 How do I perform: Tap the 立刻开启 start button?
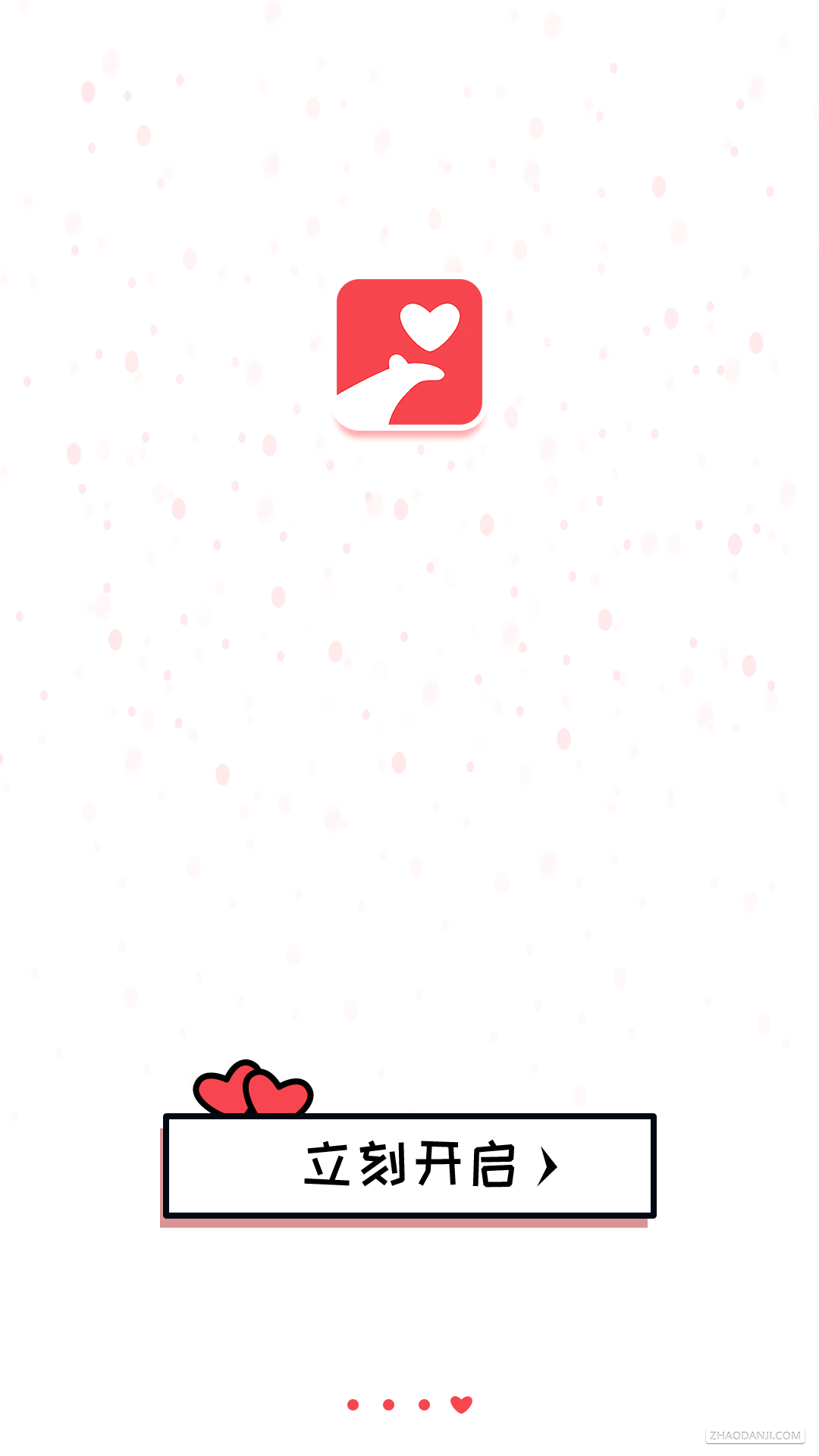pos(409,1166)
